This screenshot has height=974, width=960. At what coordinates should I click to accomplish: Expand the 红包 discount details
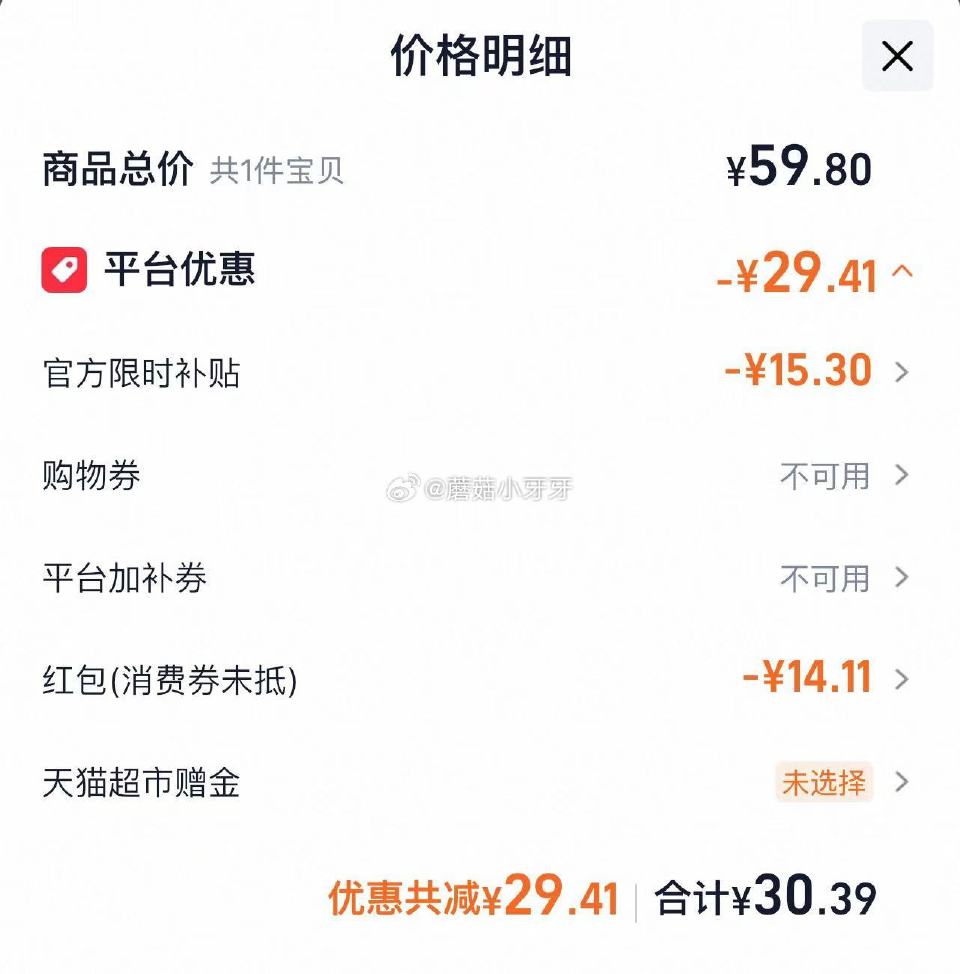903,679
